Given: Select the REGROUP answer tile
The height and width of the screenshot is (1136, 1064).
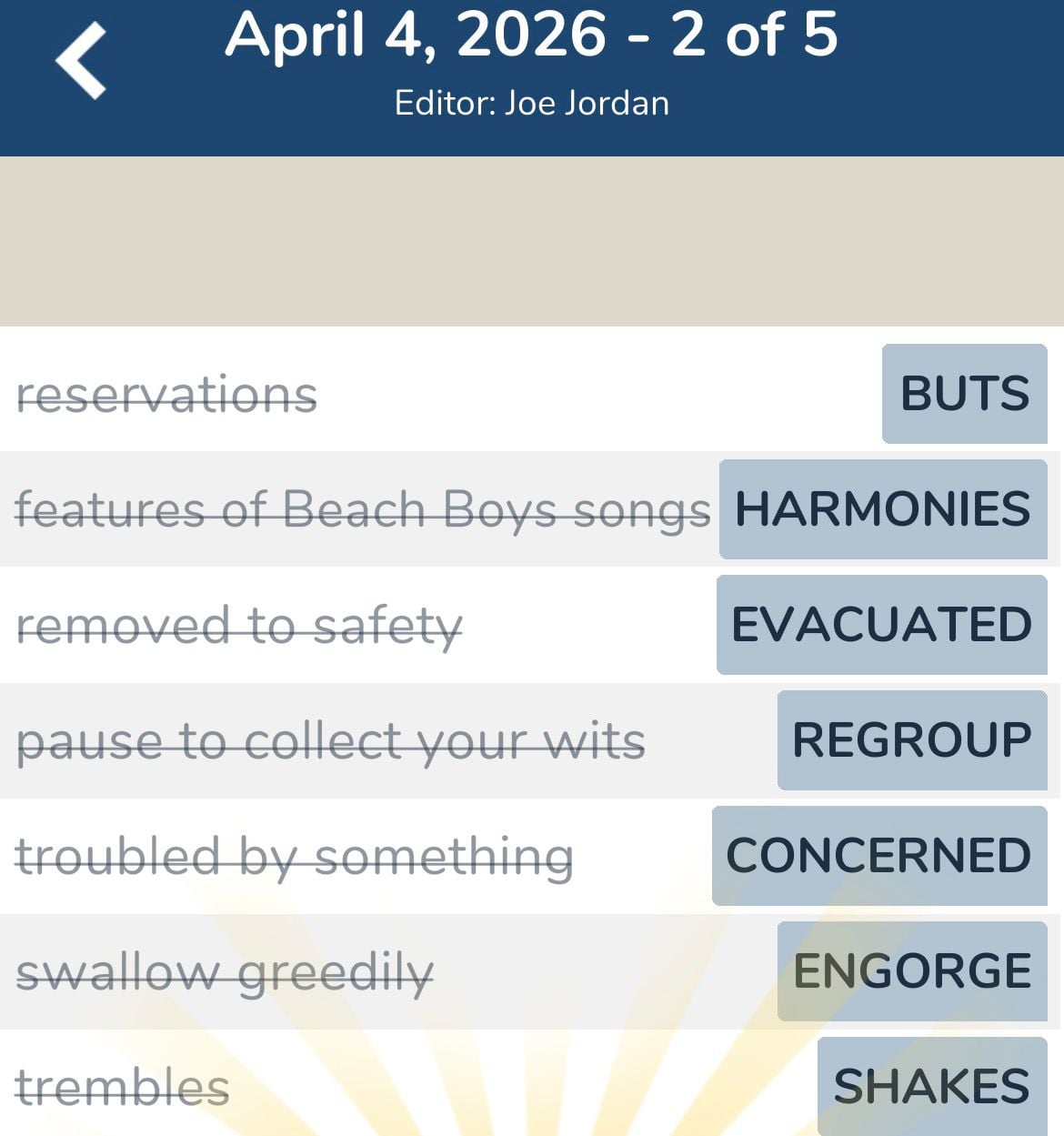Looking at the screenshot, I should pos(911,740).
